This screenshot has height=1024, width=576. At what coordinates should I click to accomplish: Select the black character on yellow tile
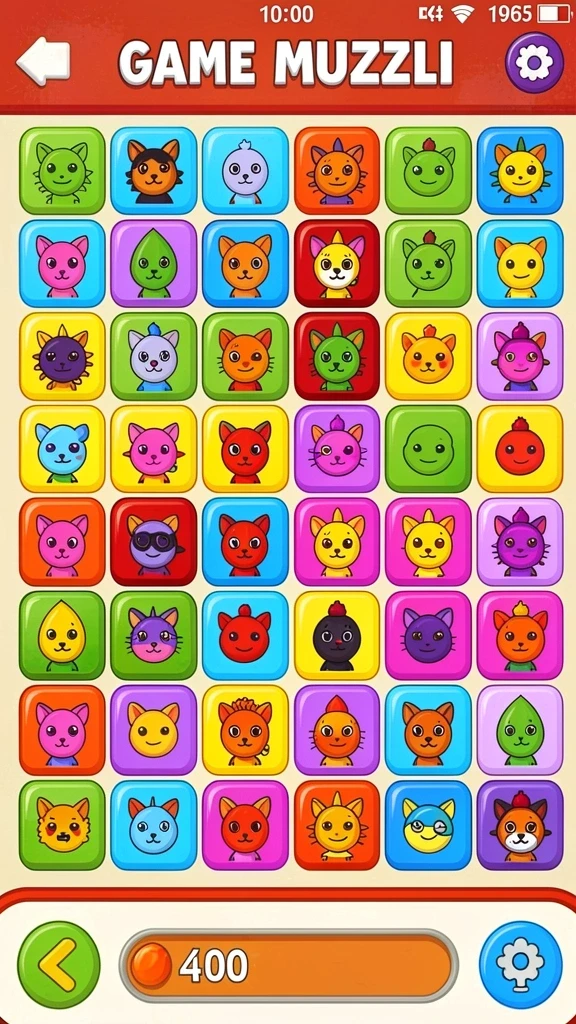pyautogui.click(x=337, y=635)
